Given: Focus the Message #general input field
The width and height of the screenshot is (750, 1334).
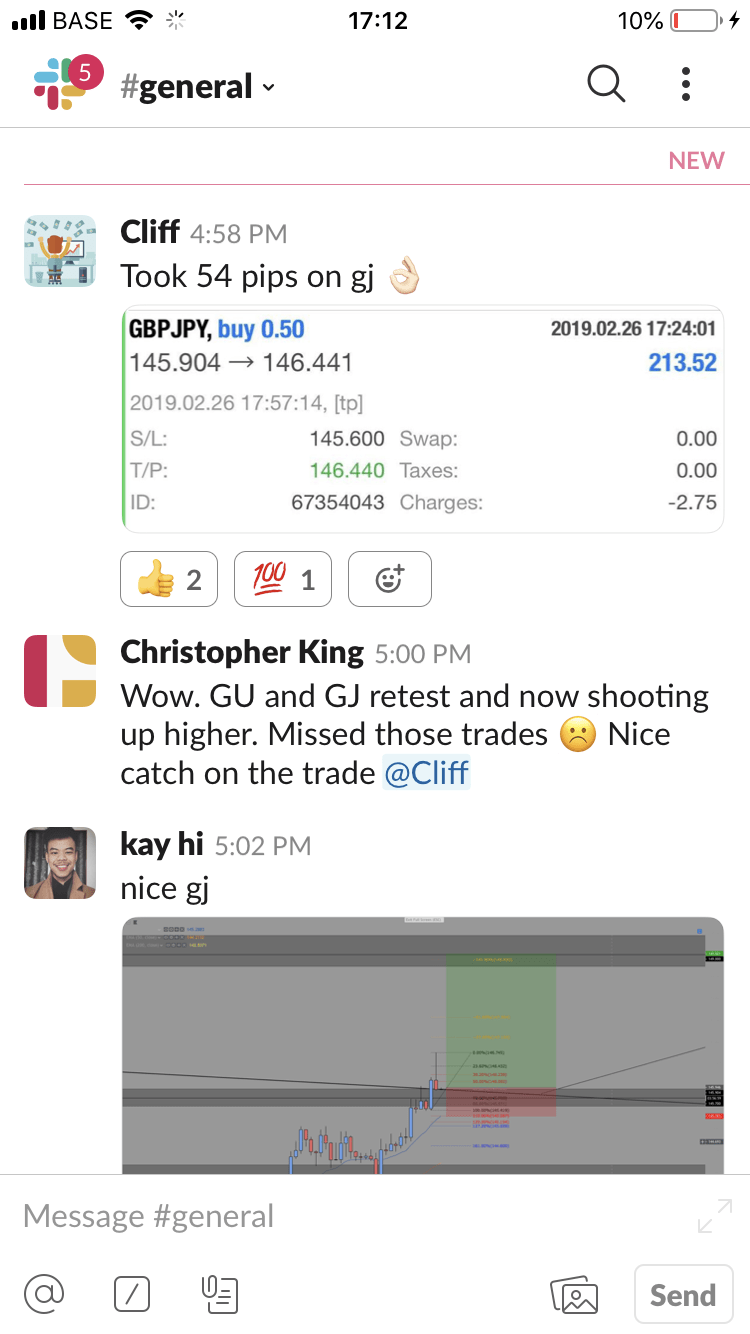Looking at the screenshot, I should tap(350, 1216).
